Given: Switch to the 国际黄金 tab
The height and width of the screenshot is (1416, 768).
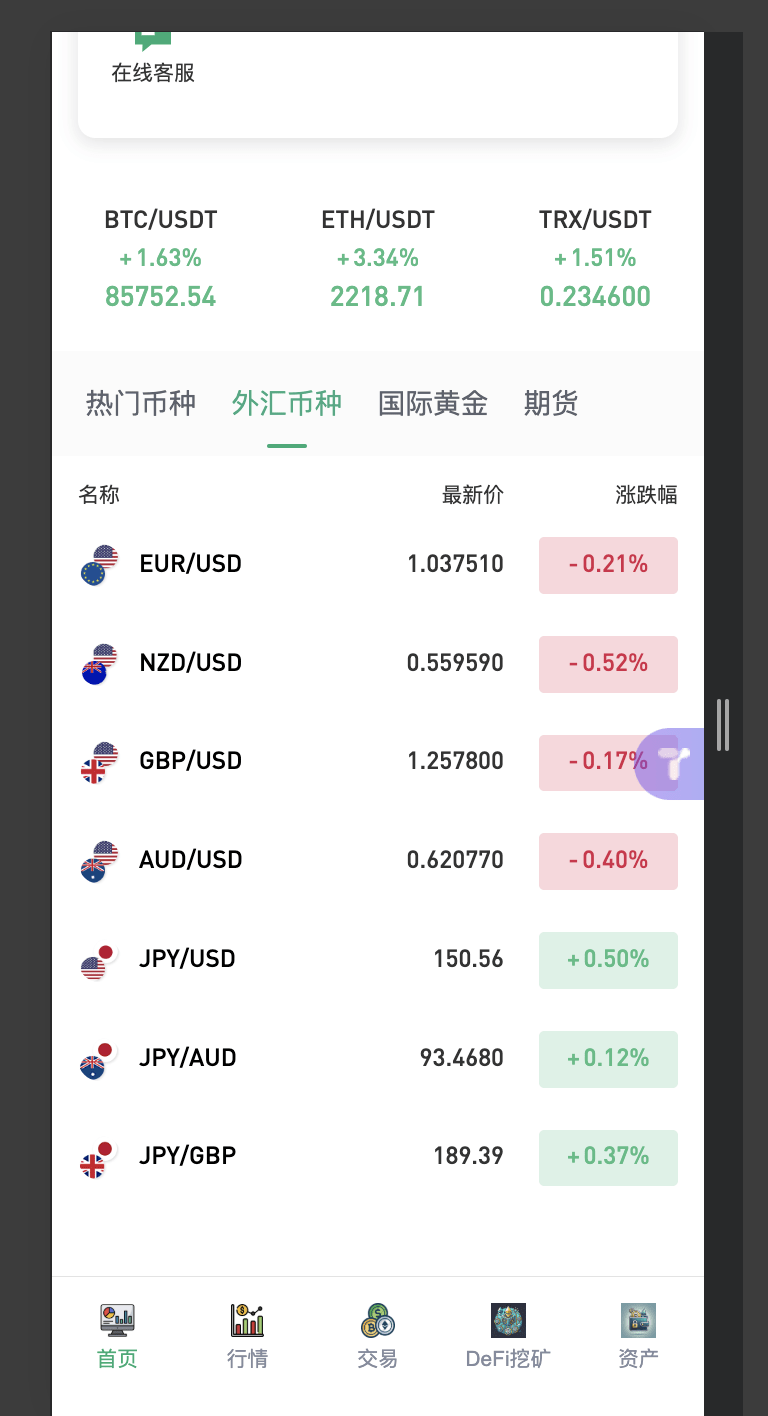Looking at the screenshot, I should [433, 404].
